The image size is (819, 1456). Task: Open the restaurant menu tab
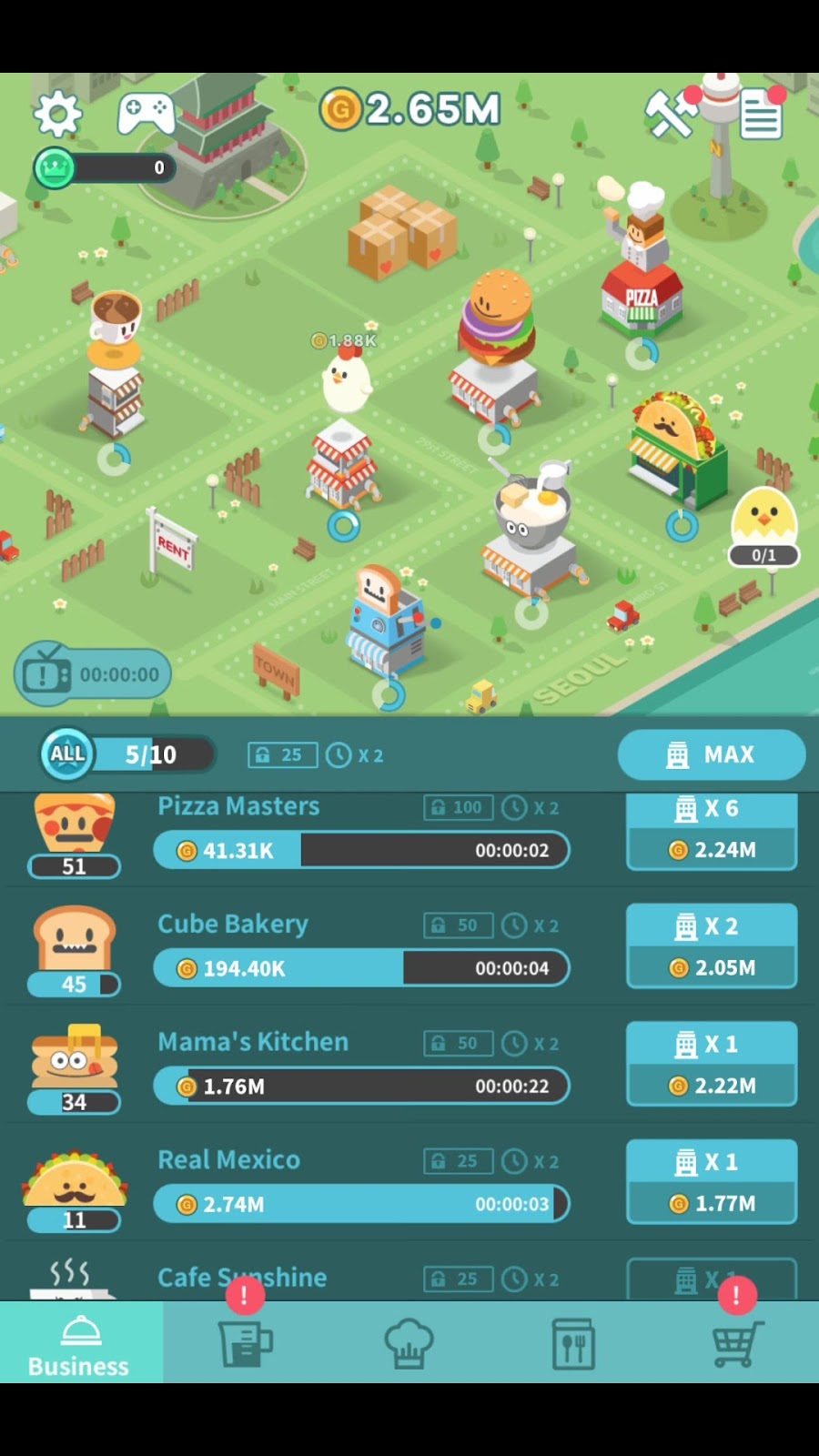click(573, 1344)
